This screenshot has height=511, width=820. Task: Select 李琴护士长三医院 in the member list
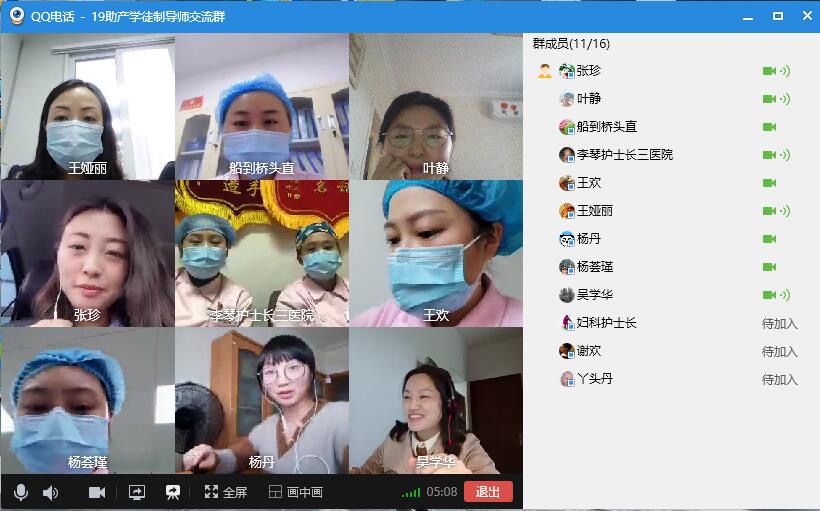(x=624, y=155)
